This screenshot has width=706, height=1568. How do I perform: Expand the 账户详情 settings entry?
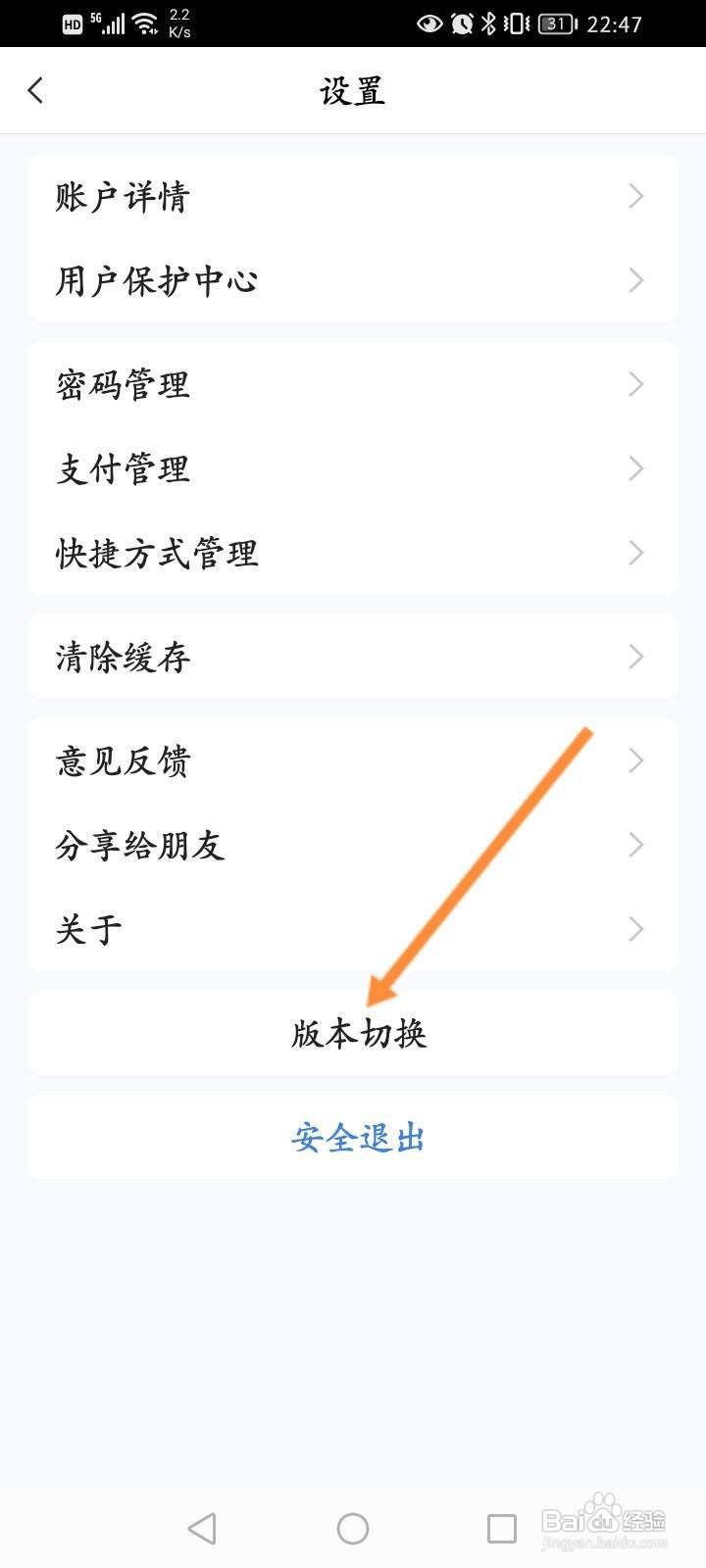click(353, 196)
